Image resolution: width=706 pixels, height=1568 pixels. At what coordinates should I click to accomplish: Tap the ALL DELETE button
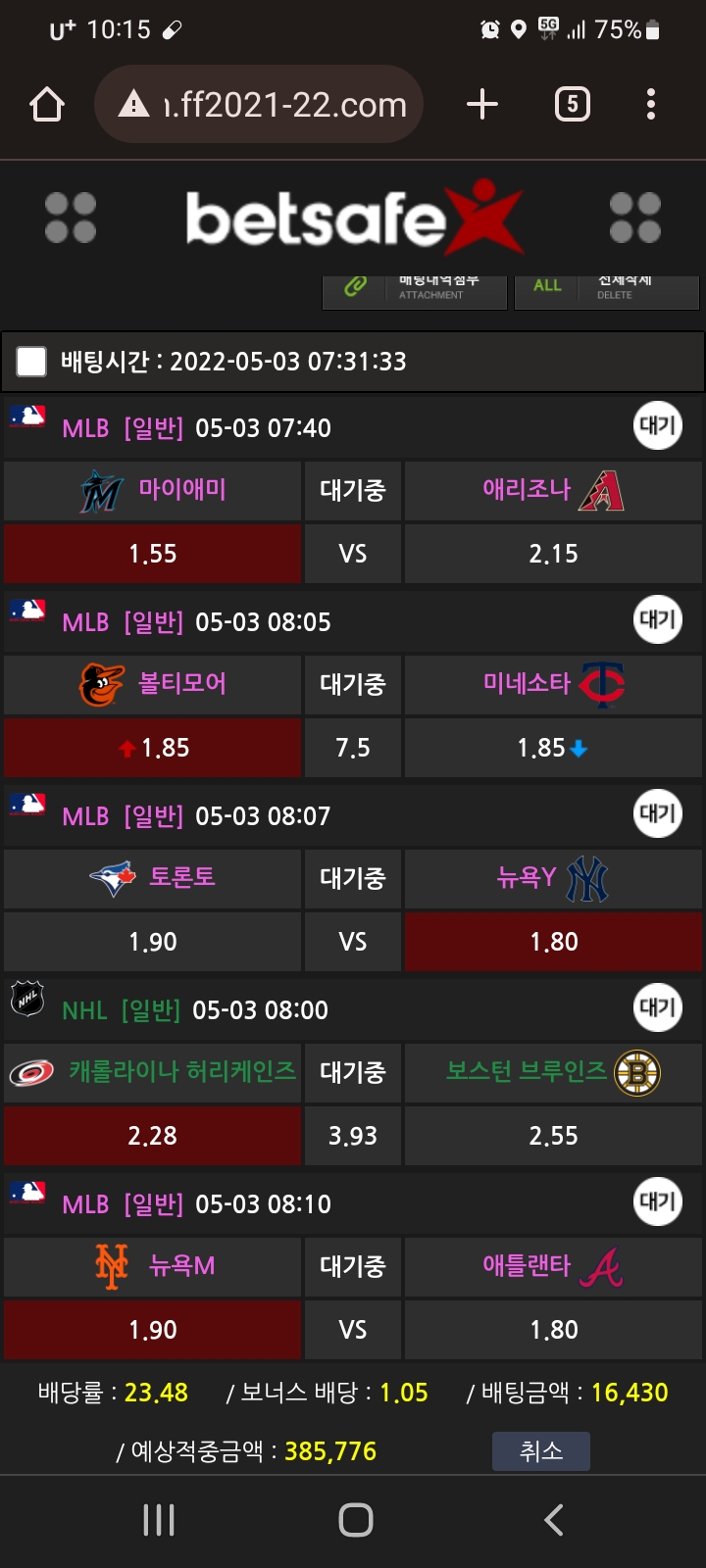point(606,290)
